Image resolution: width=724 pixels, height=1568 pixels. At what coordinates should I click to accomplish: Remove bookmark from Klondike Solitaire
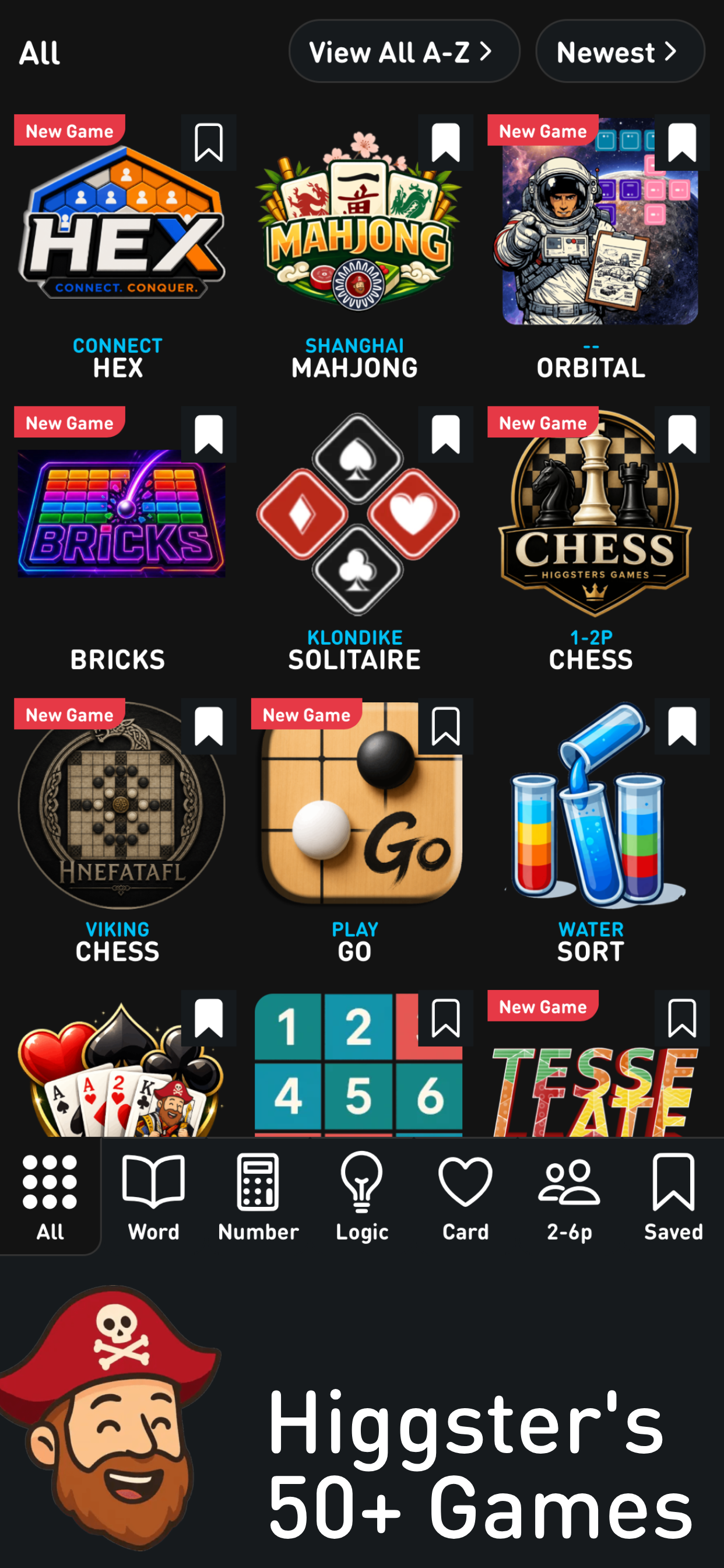click(445, 435)
